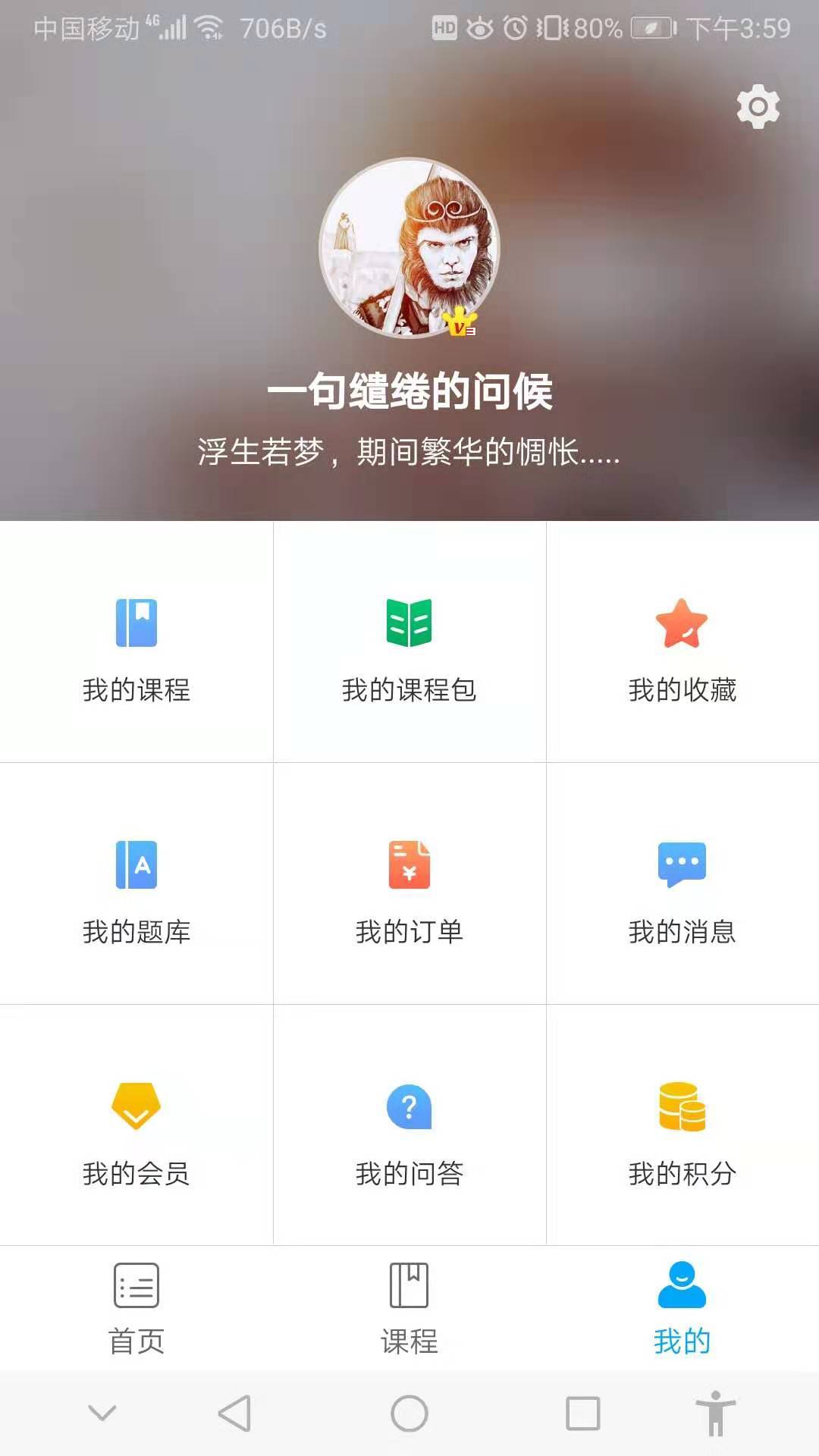Switch to the 首页 (Home) tab
819x1456 pixels.
point(136,1308)
